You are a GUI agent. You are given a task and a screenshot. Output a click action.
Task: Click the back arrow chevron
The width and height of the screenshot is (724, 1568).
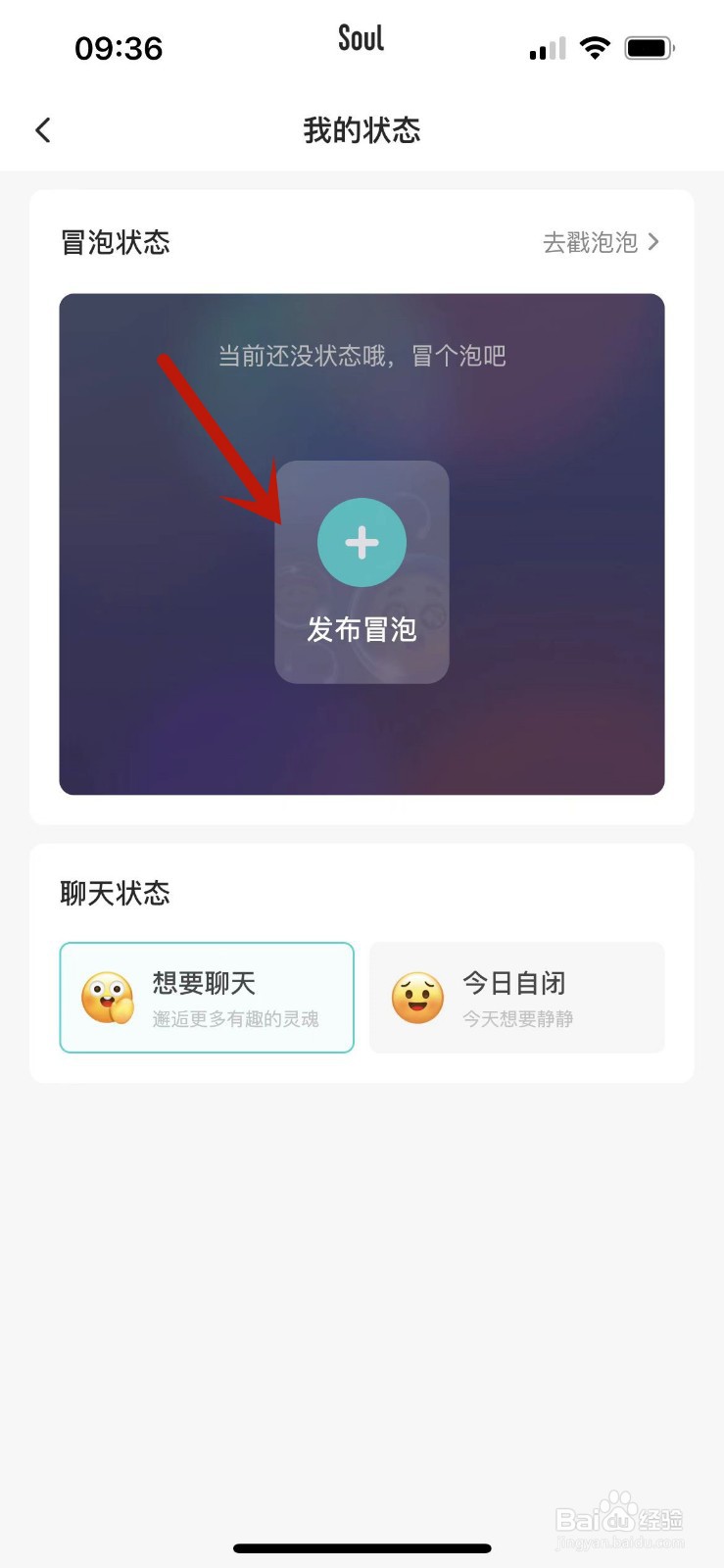pyautogui.click(x=42, y=128)
